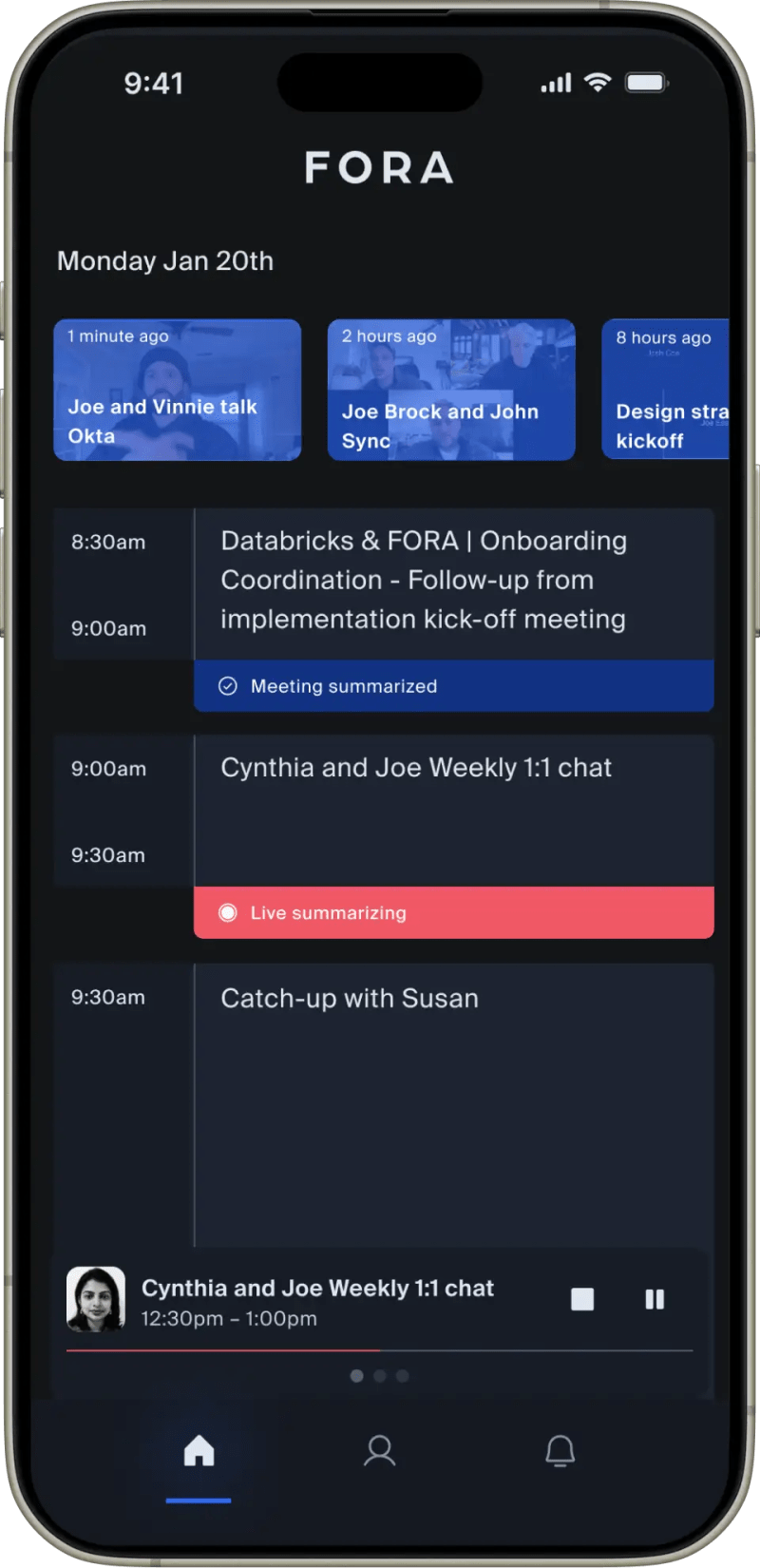The width and height of the screenshot is (760, 1568).
Task: Switch to the Home tab
Action: [199, 1451]
